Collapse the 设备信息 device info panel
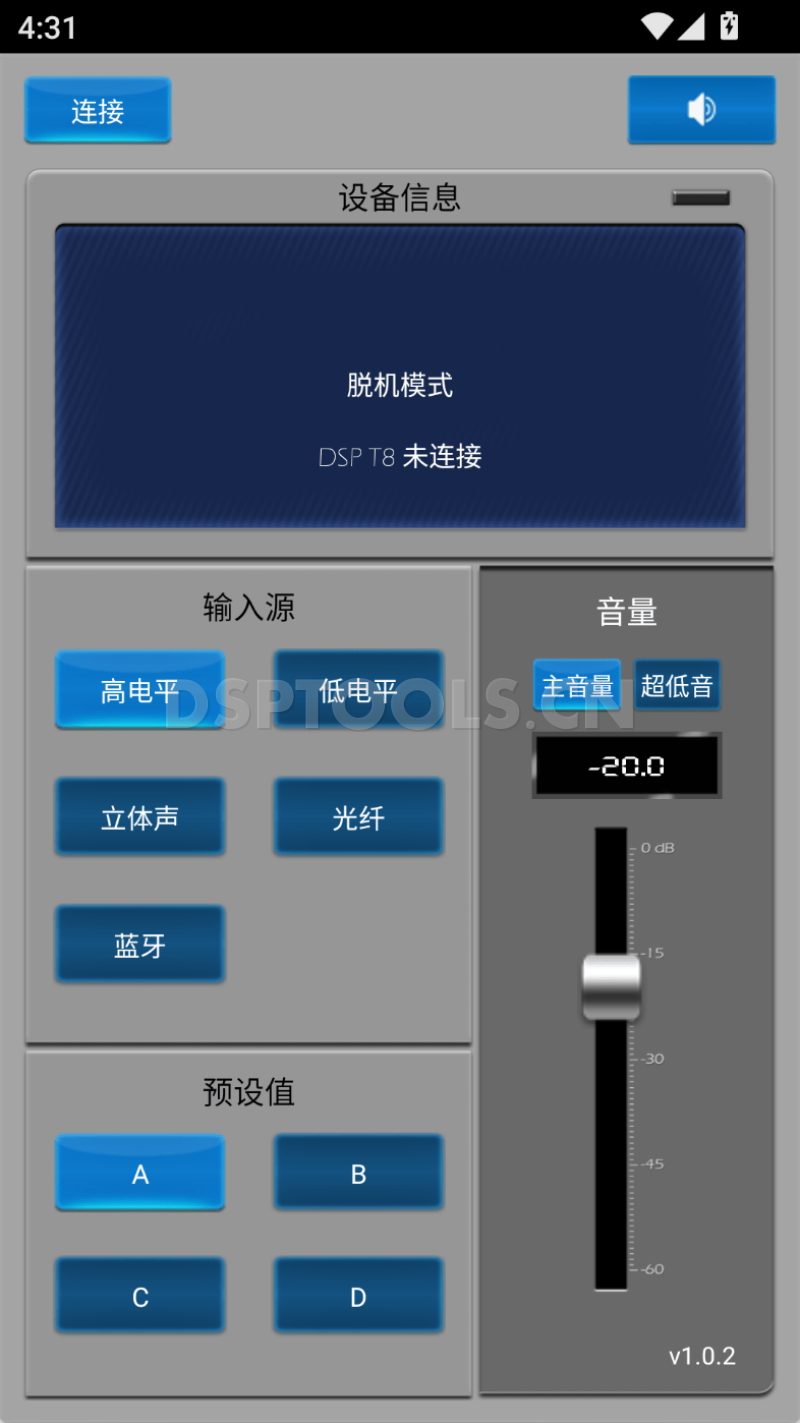Image resolution: width=800 pixels, height=1423 pixels. click(x=700, y=198)
